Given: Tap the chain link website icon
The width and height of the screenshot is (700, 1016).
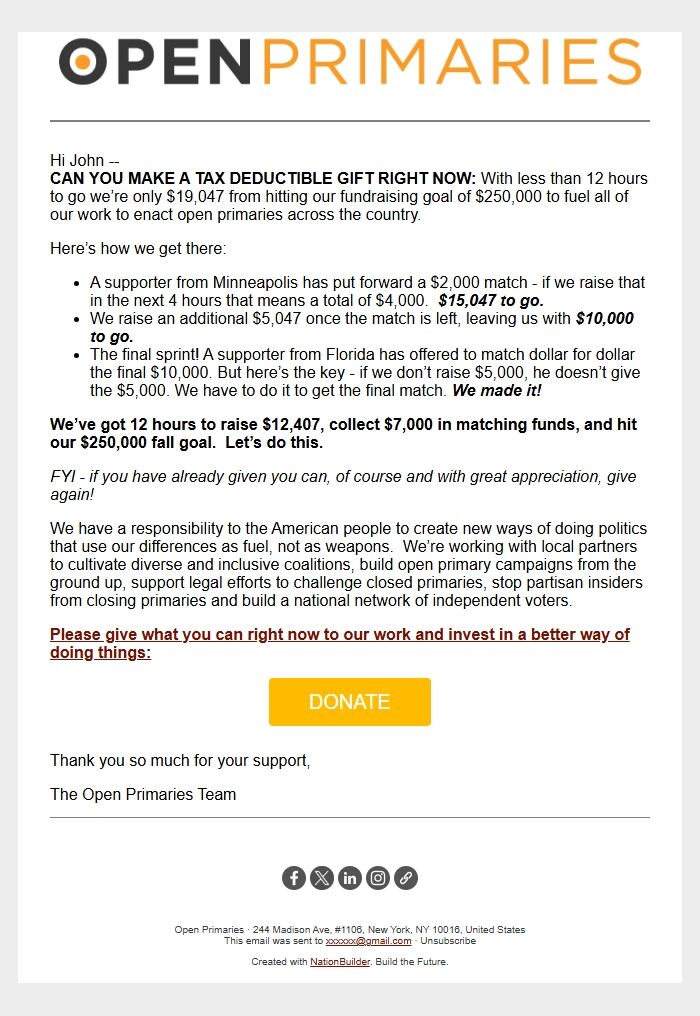Looking at the screenshot, I should pos(405,878).
